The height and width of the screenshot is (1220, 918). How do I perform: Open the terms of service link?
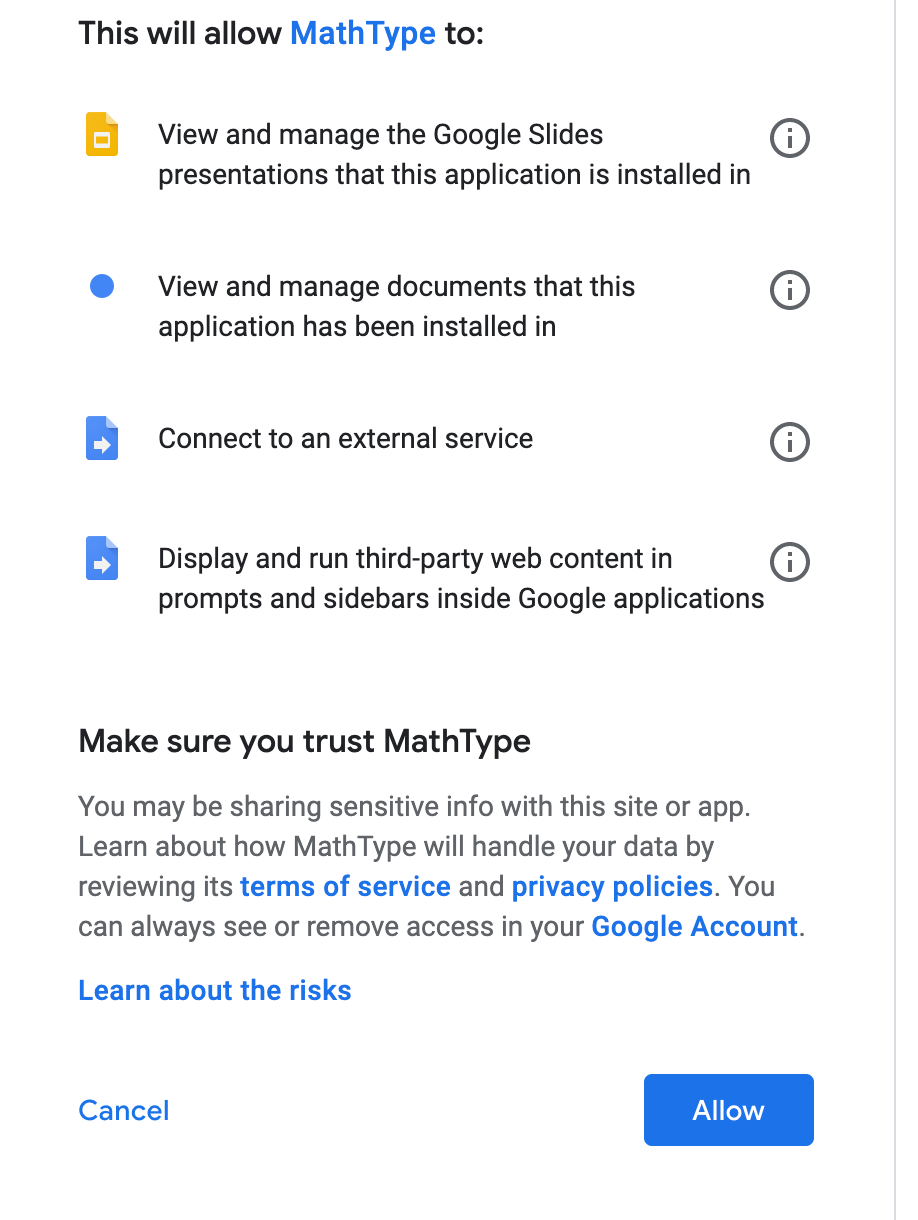click(345, 887)
